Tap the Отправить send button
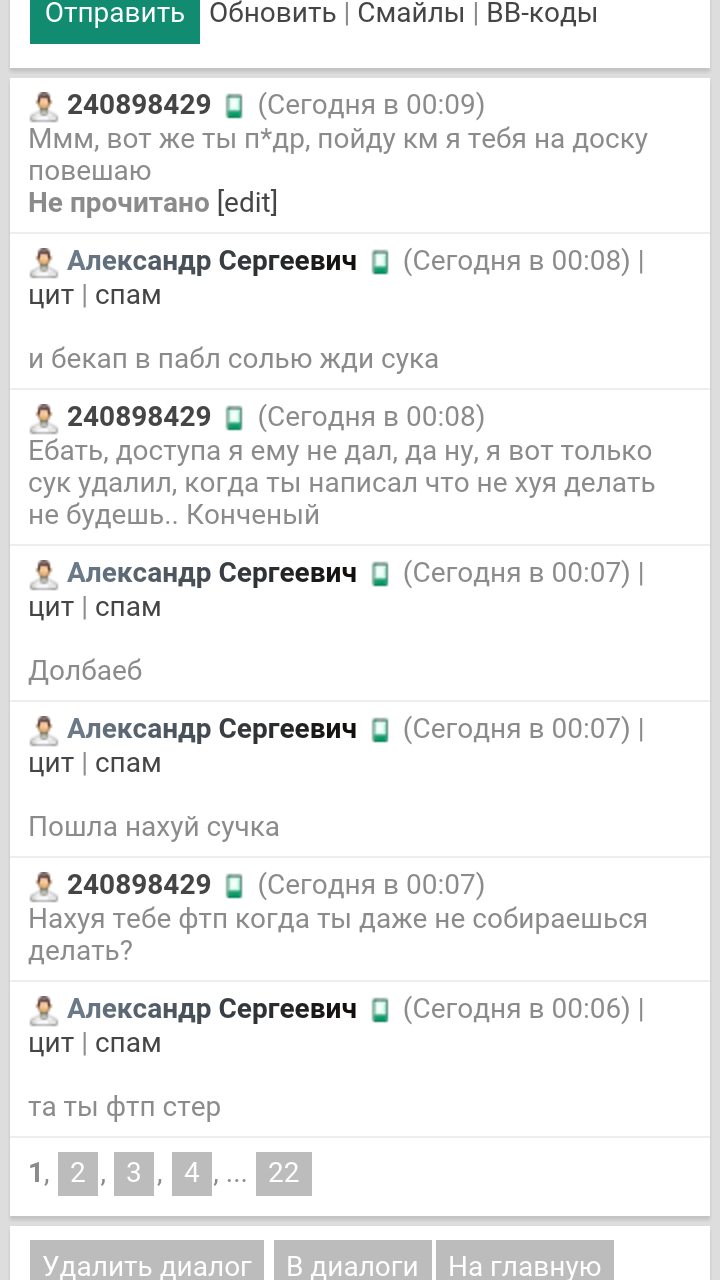Image resolution: width=720 pixels, height=1280 pixels. tap(114, 16)
